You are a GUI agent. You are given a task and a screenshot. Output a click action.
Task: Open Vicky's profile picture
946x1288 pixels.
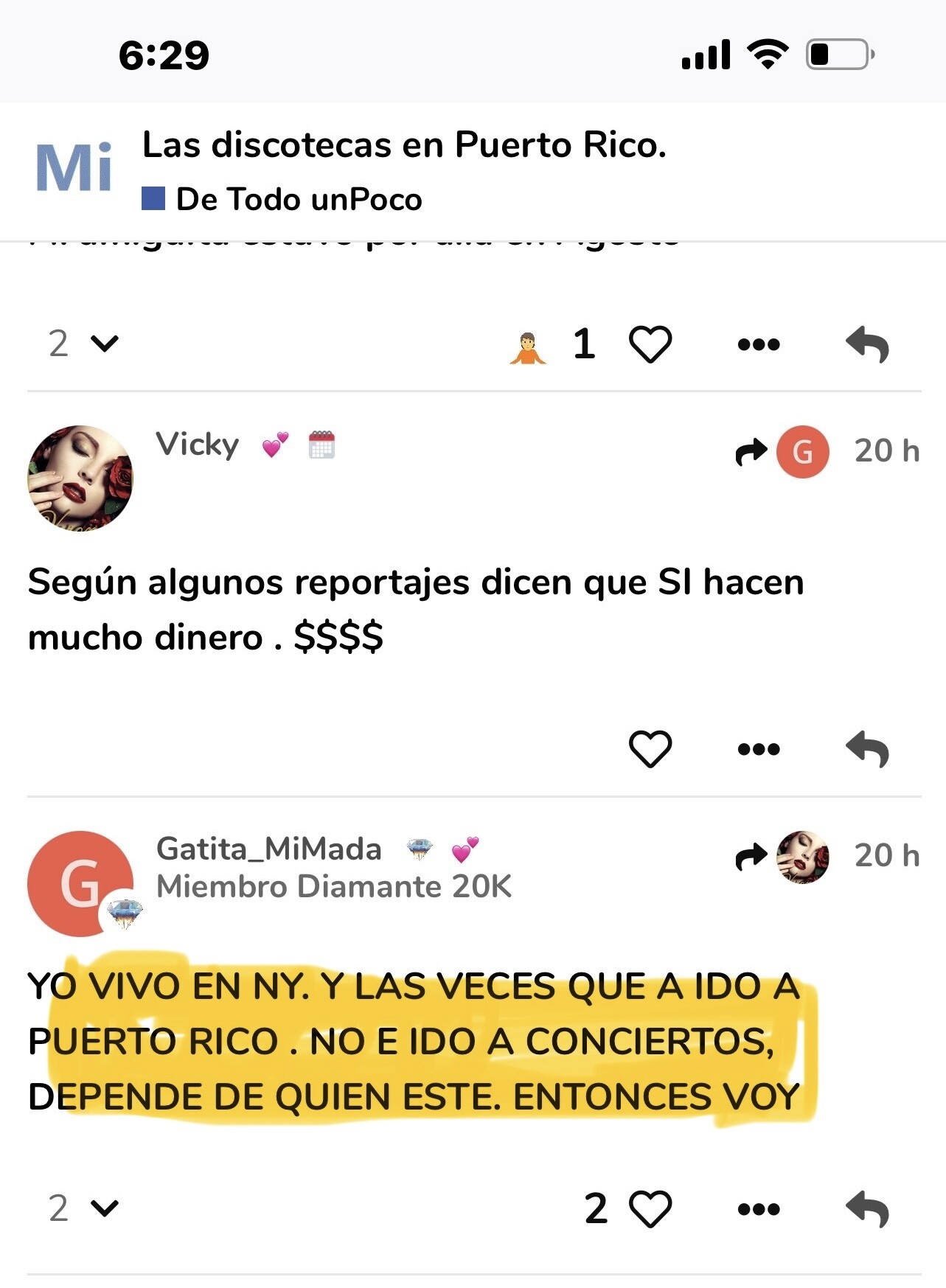[x=80, y=478]
